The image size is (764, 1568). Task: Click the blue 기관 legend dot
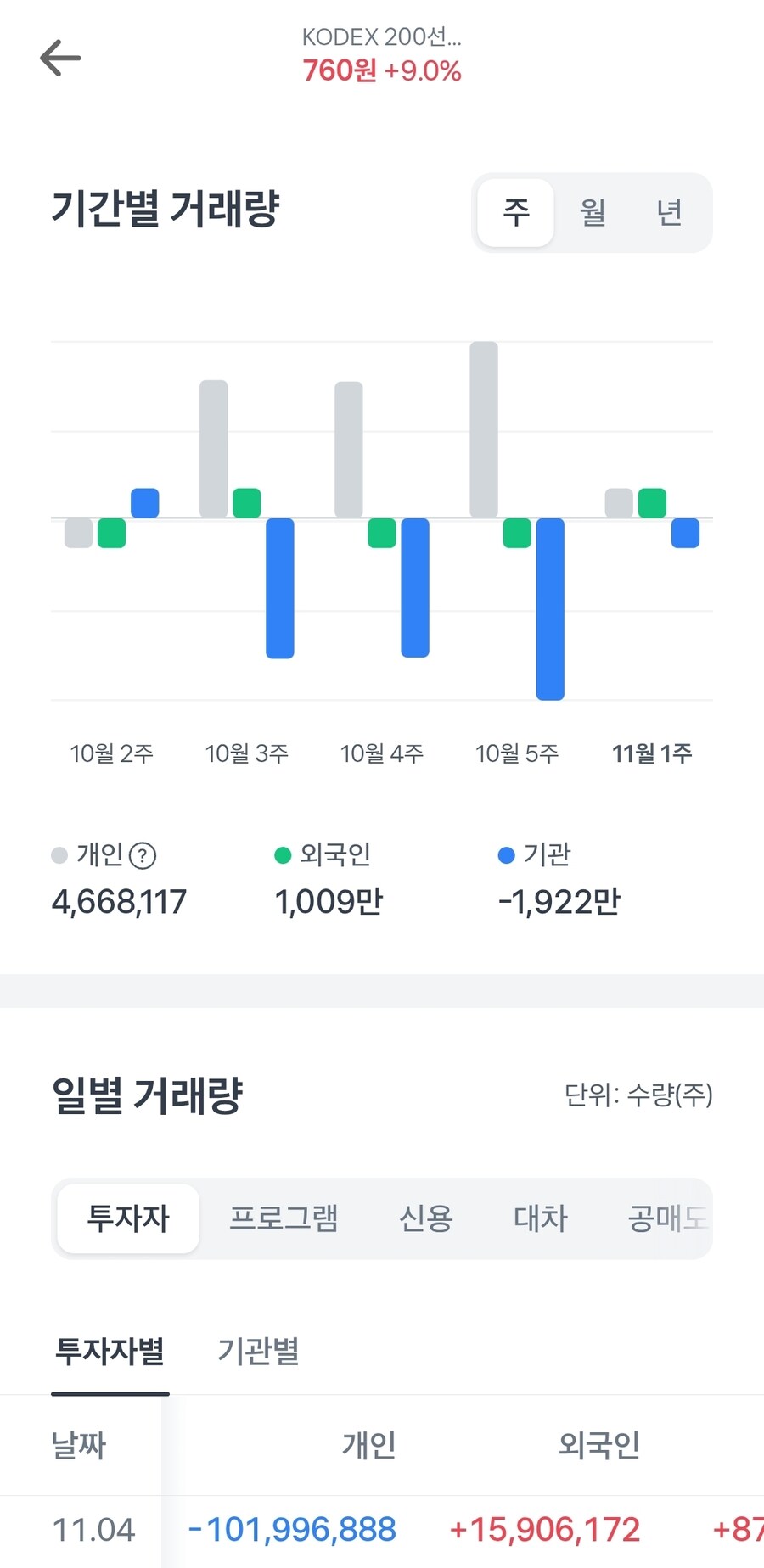pos(508,855)
